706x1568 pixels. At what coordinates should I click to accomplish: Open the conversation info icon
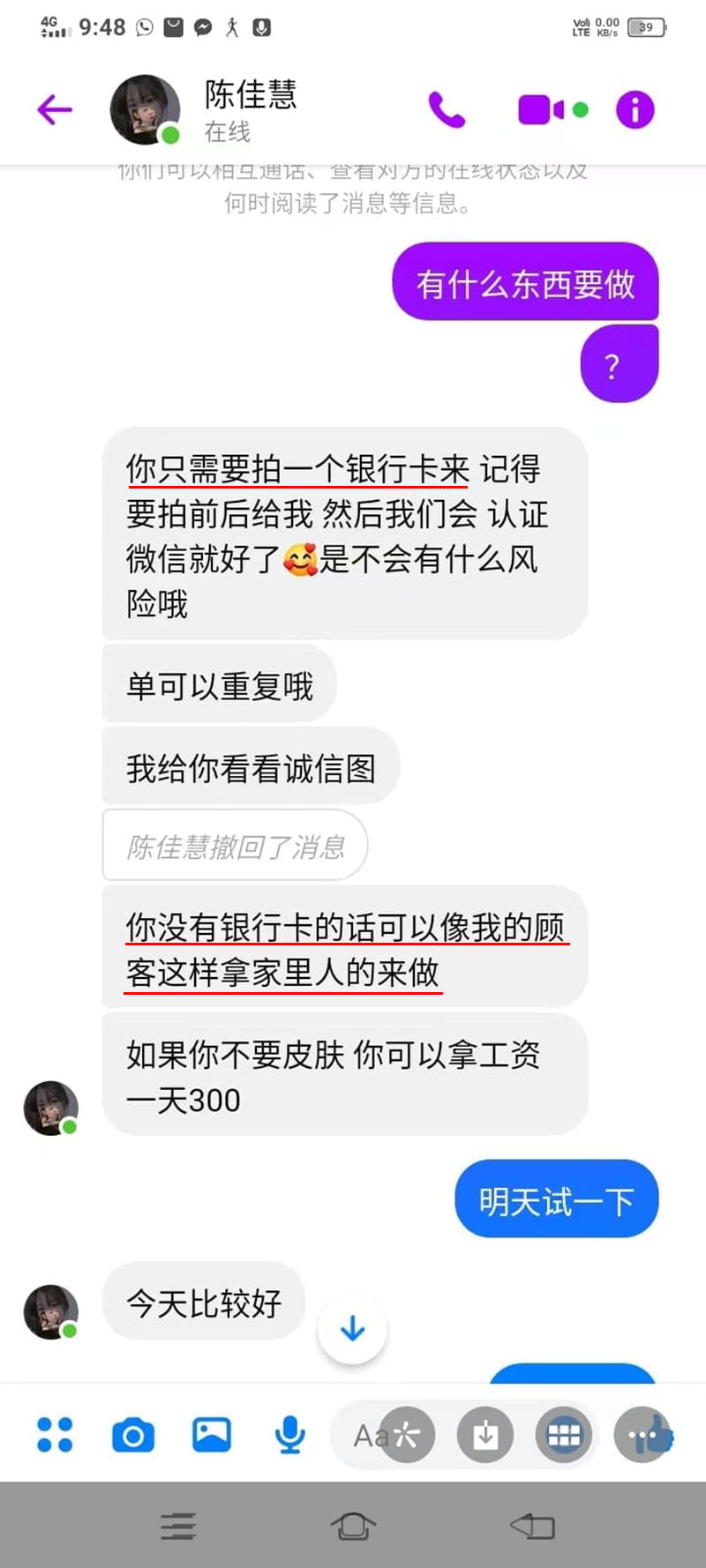point(635,110)
